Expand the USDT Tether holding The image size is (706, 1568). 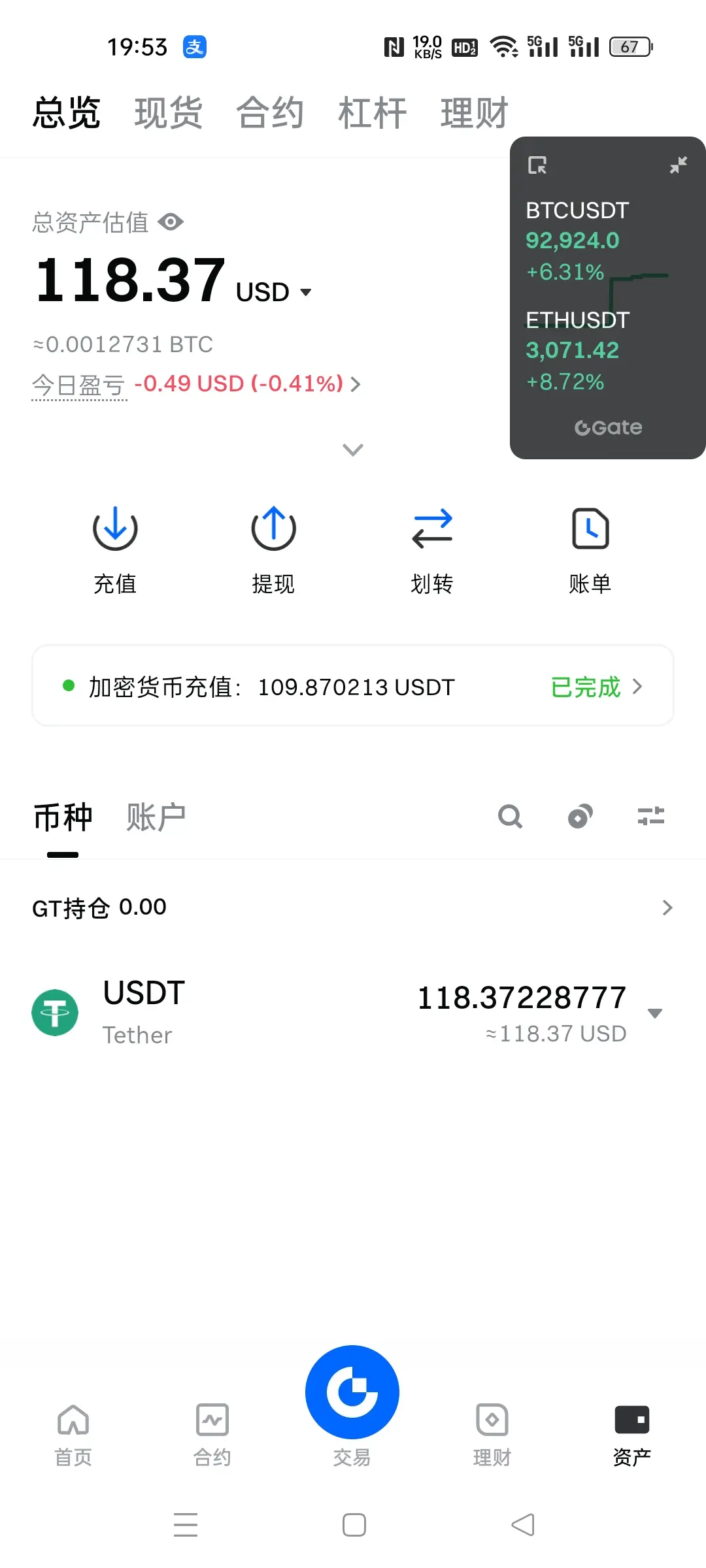(x=654, y=1013)
